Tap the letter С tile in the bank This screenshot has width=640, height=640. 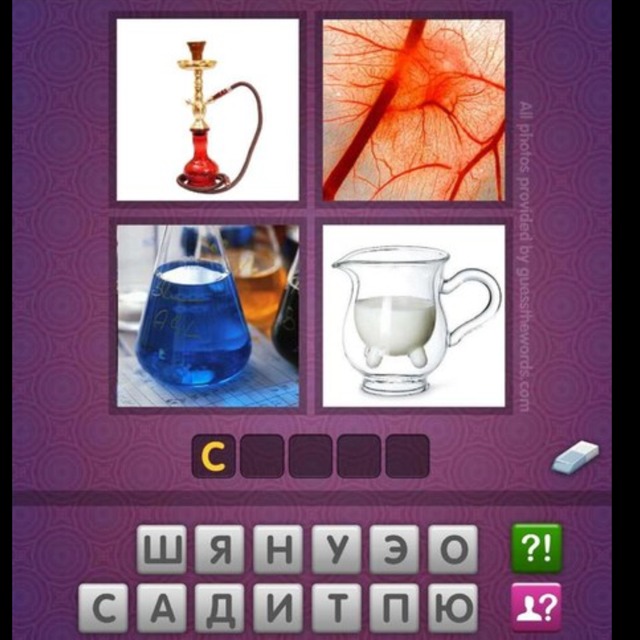click(103, 607)
